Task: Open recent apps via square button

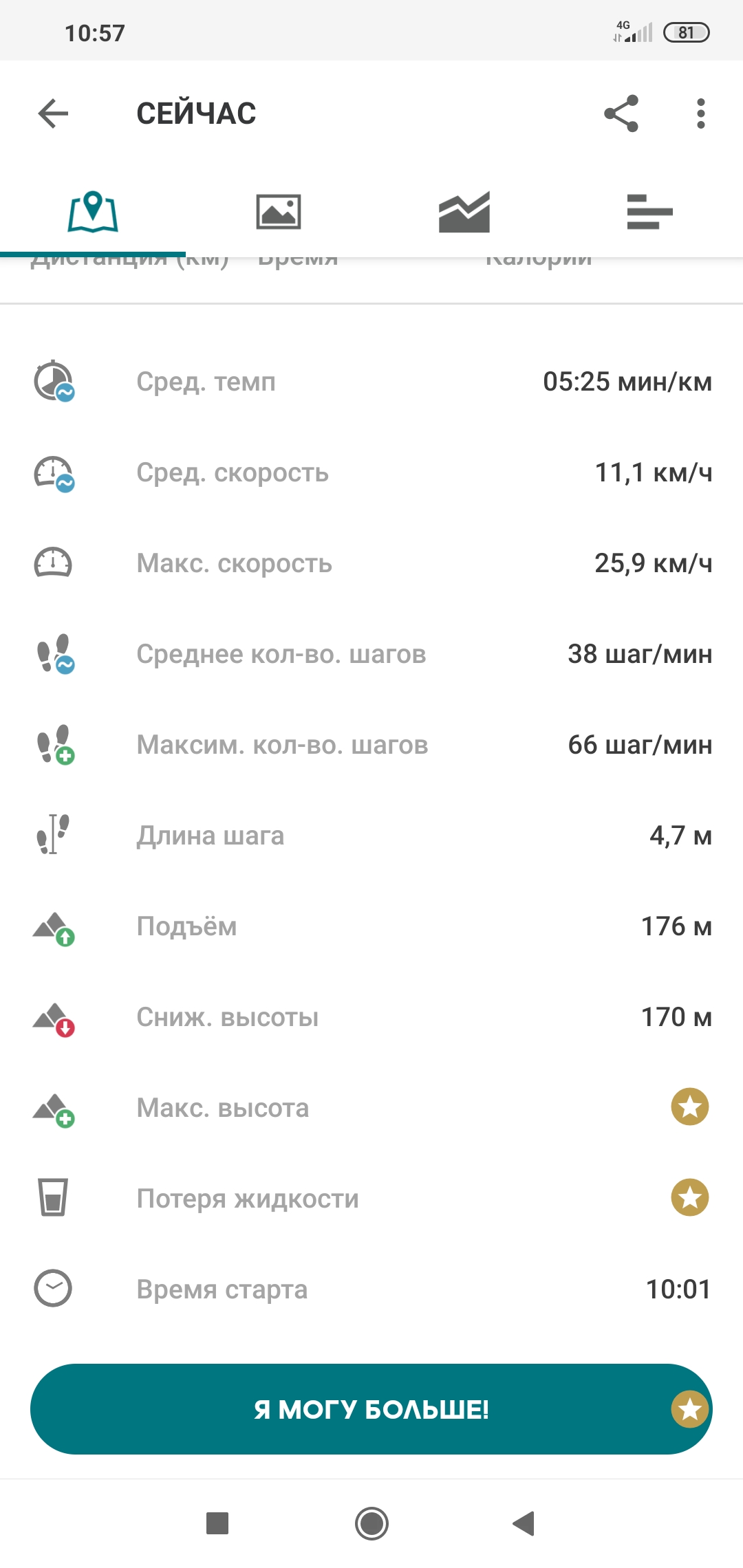Action: click(217, 1523)
